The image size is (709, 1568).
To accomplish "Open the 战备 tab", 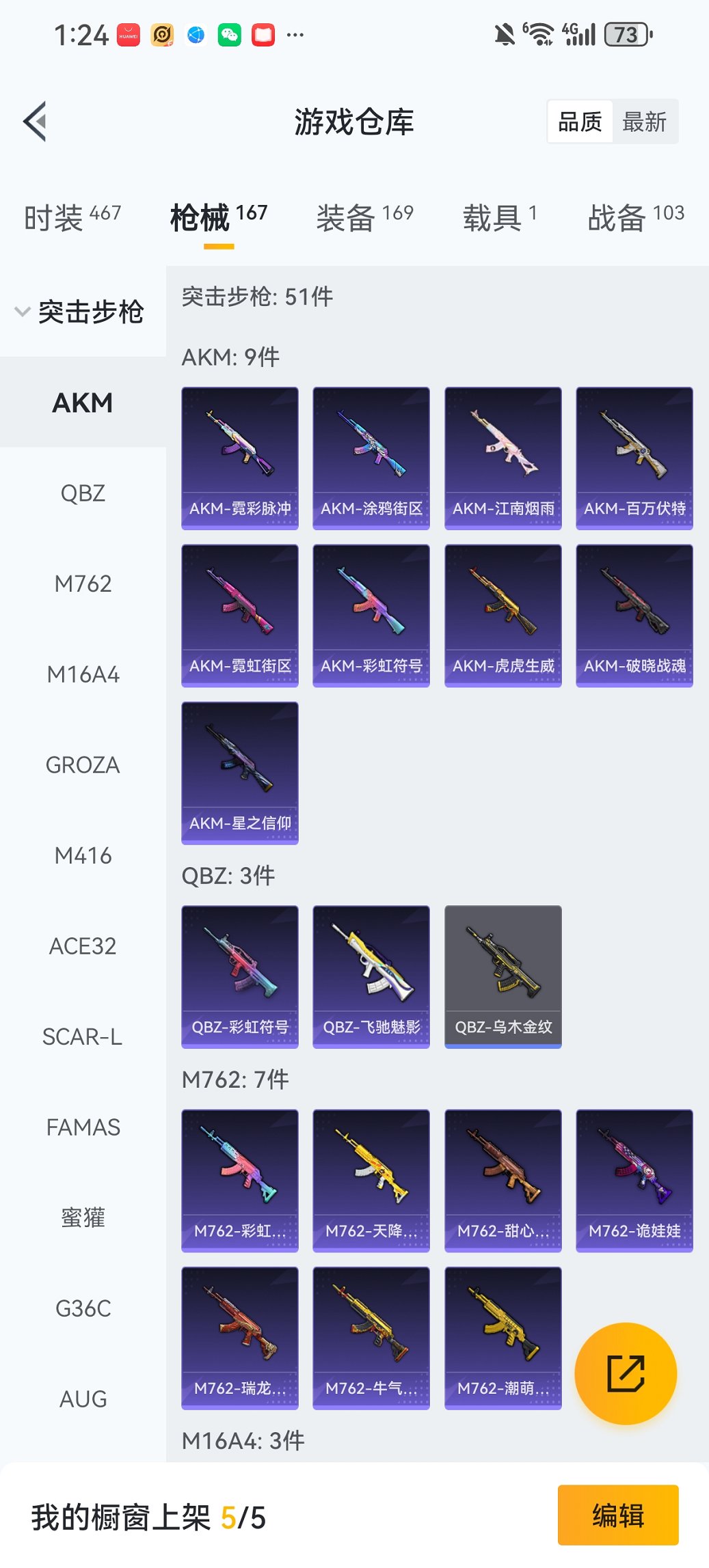I will point(635,217).
